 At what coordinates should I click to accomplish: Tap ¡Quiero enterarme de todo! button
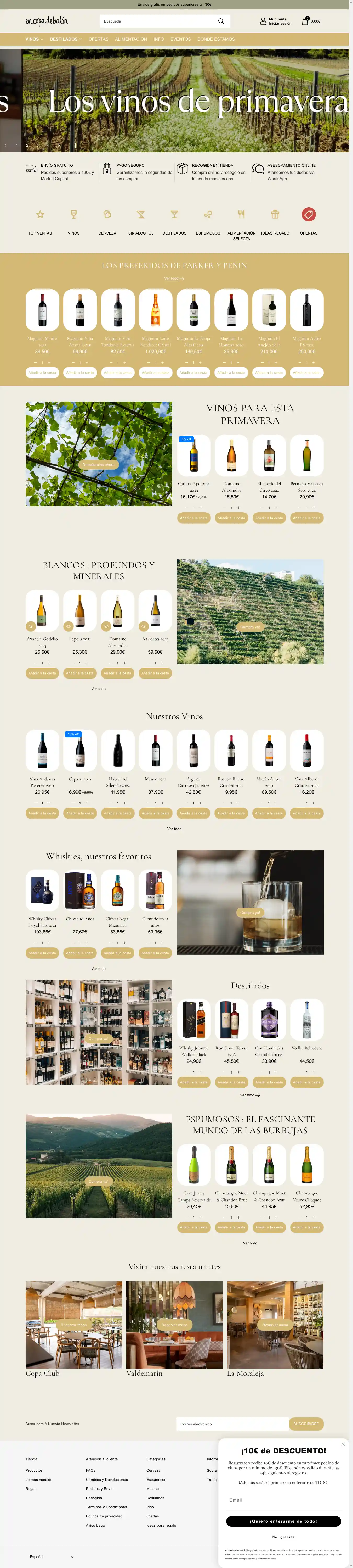tap(283, 1521)
